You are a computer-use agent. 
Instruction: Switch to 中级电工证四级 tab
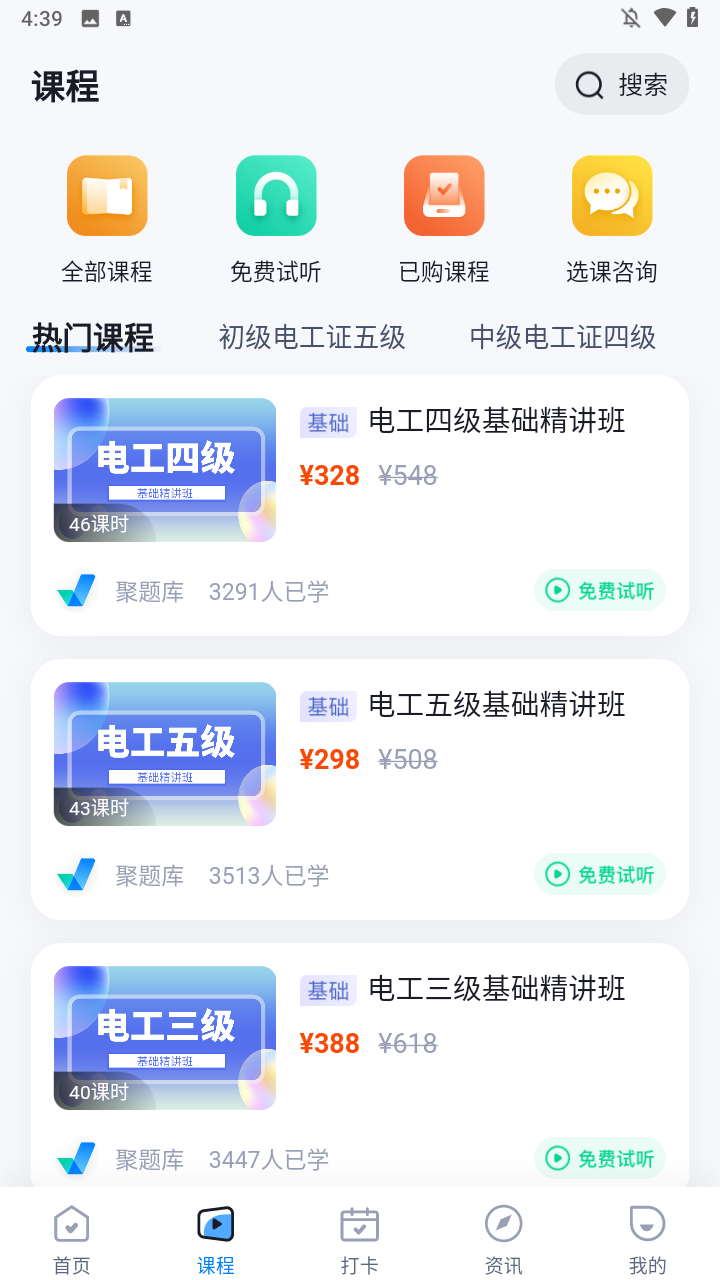point(562,337)
